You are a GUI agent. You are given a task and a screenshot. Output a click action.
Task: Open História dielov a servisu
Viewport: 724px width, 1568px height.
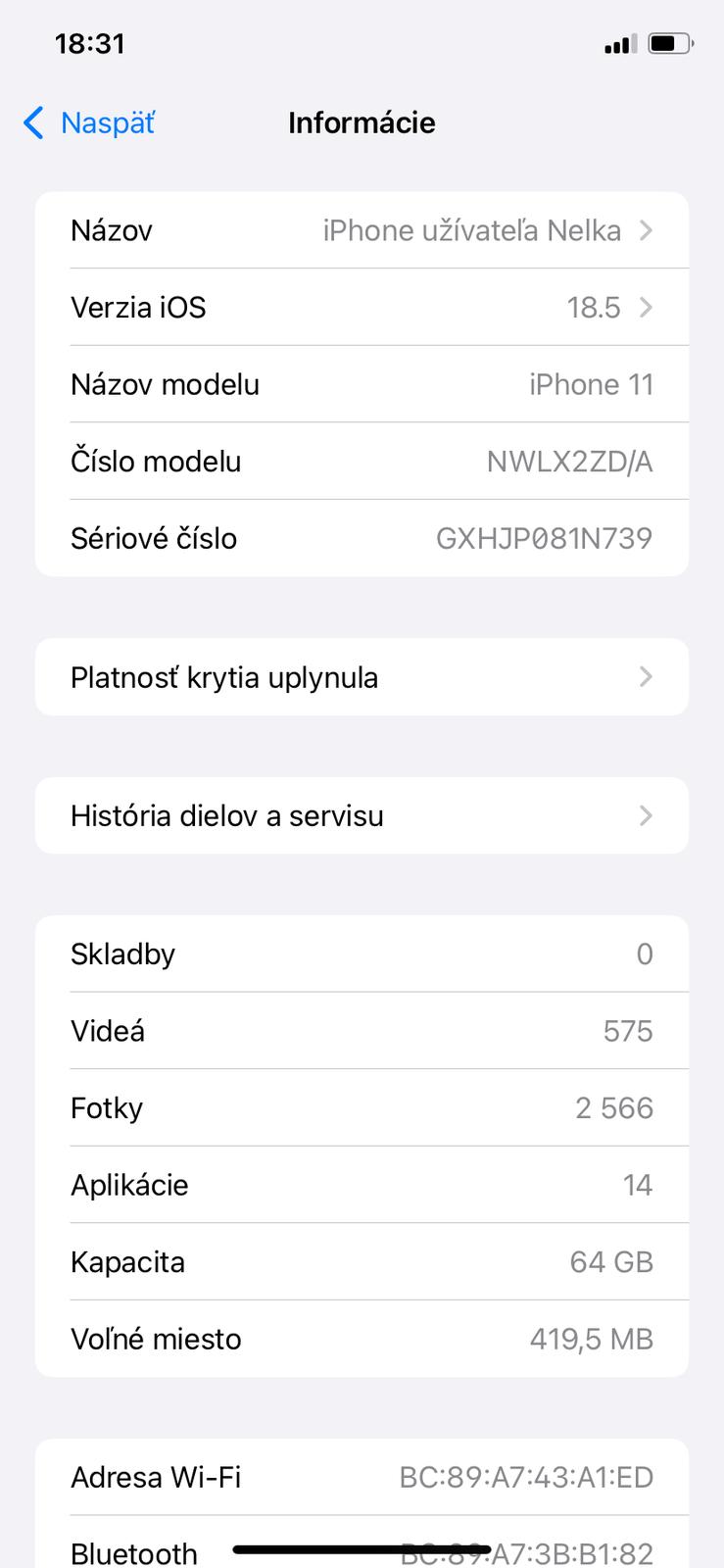pos(362,816)
